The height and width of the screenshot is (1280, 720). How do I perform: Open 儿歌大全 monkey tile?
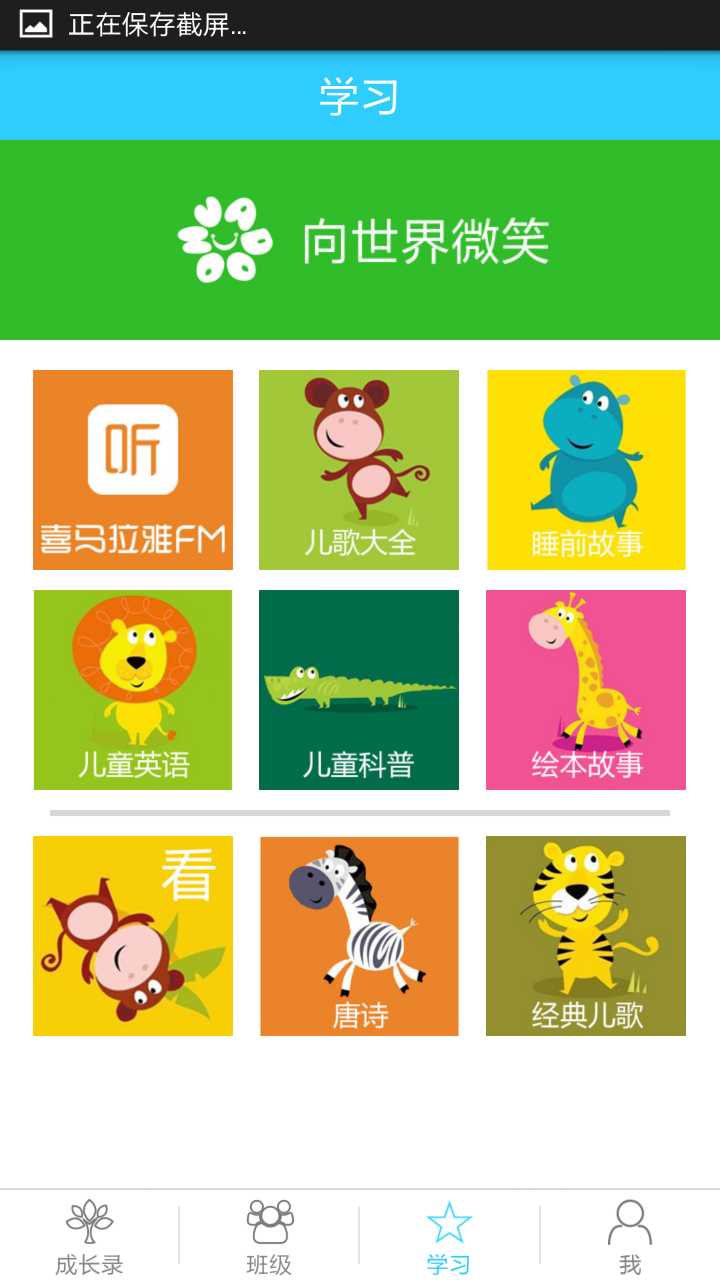click(x=359, y=470)
